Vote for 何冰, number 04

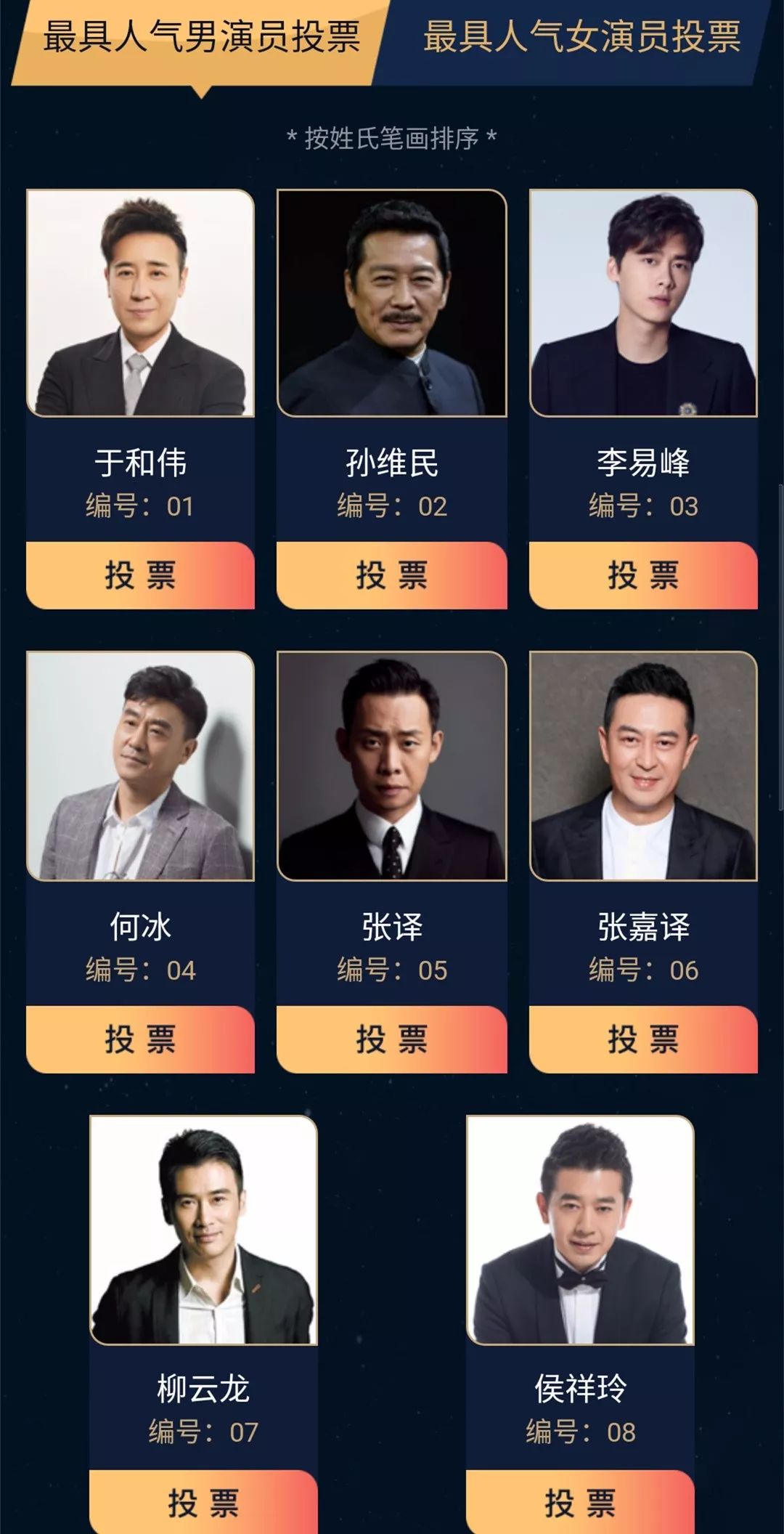pyautogui.click(x=140, y=1039)
